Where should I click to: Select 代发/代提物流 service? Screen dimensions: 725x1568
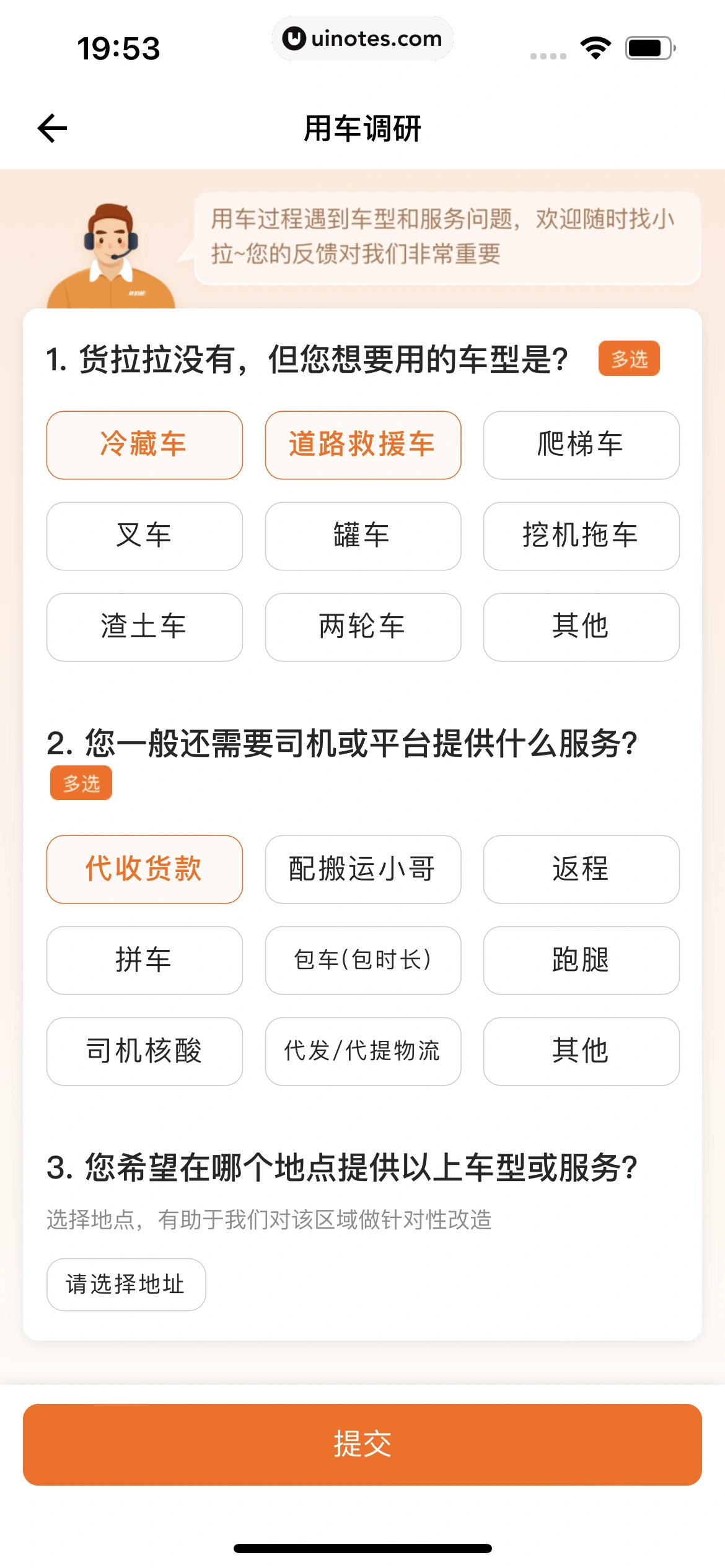pyautogui.click(x=362, y=1051)
